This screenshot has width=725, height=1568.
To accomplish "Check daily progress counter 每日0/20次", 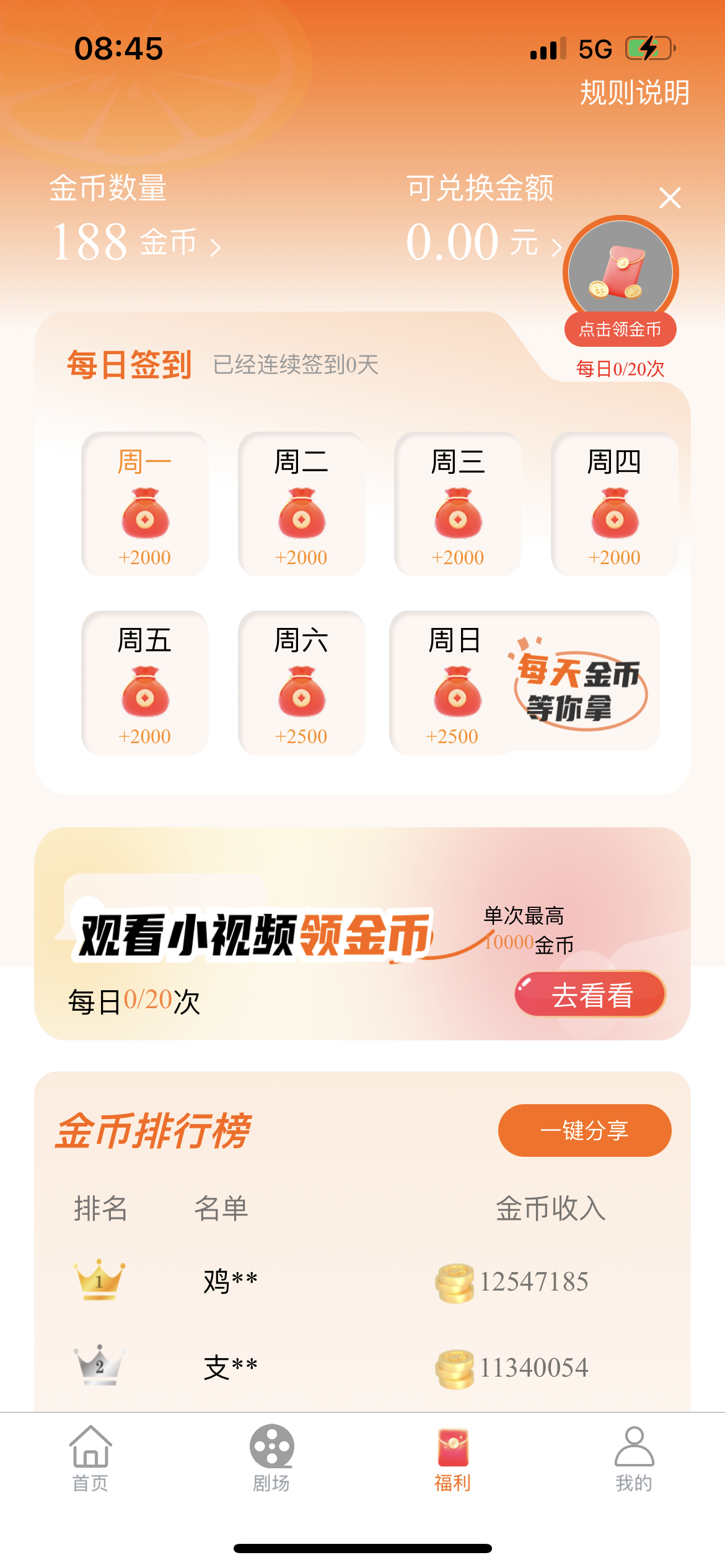I will pos(620,368).
